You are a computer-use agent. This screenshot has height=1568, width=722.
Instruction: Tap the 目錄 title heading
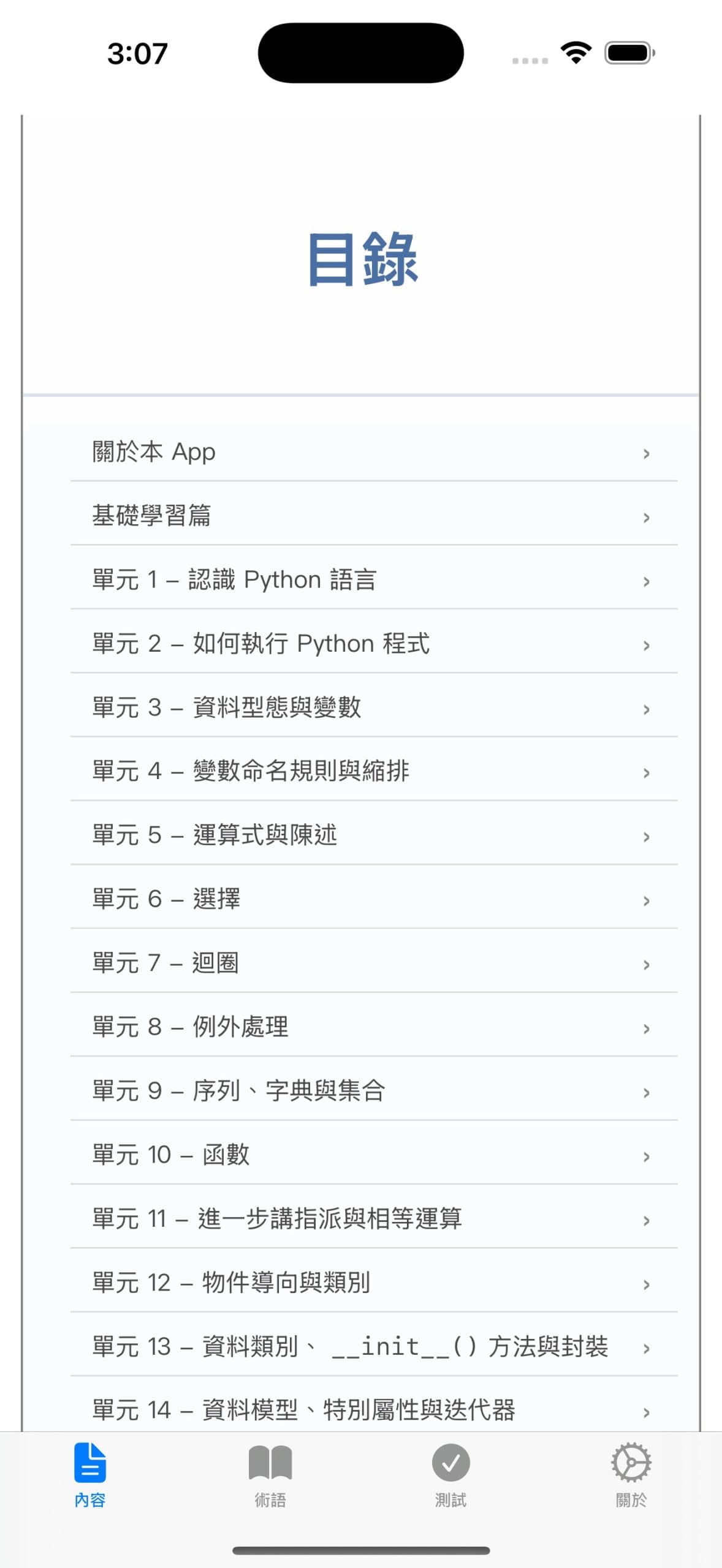(x=363, y=262)
